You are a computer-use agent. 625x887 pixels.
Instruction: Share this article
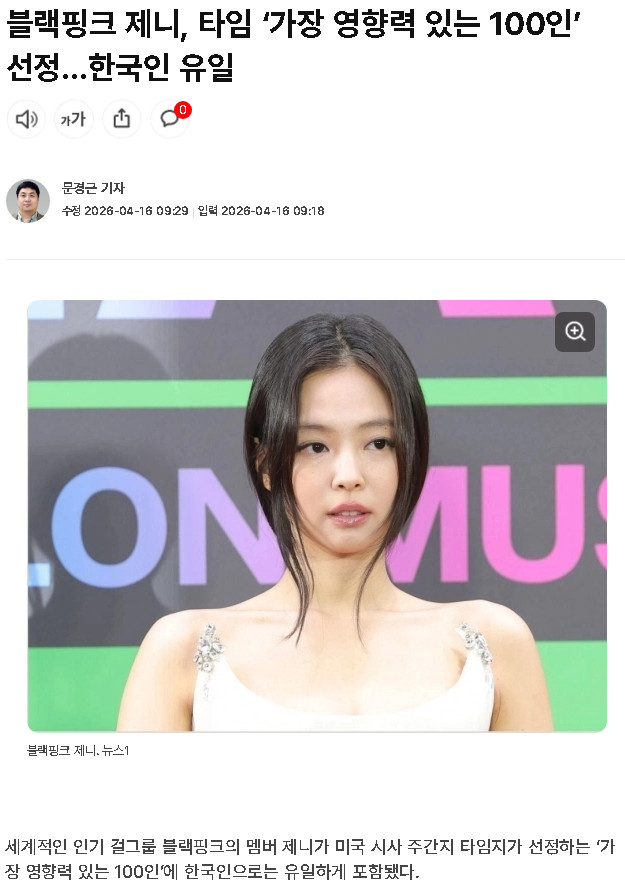[x=121, y=119]
